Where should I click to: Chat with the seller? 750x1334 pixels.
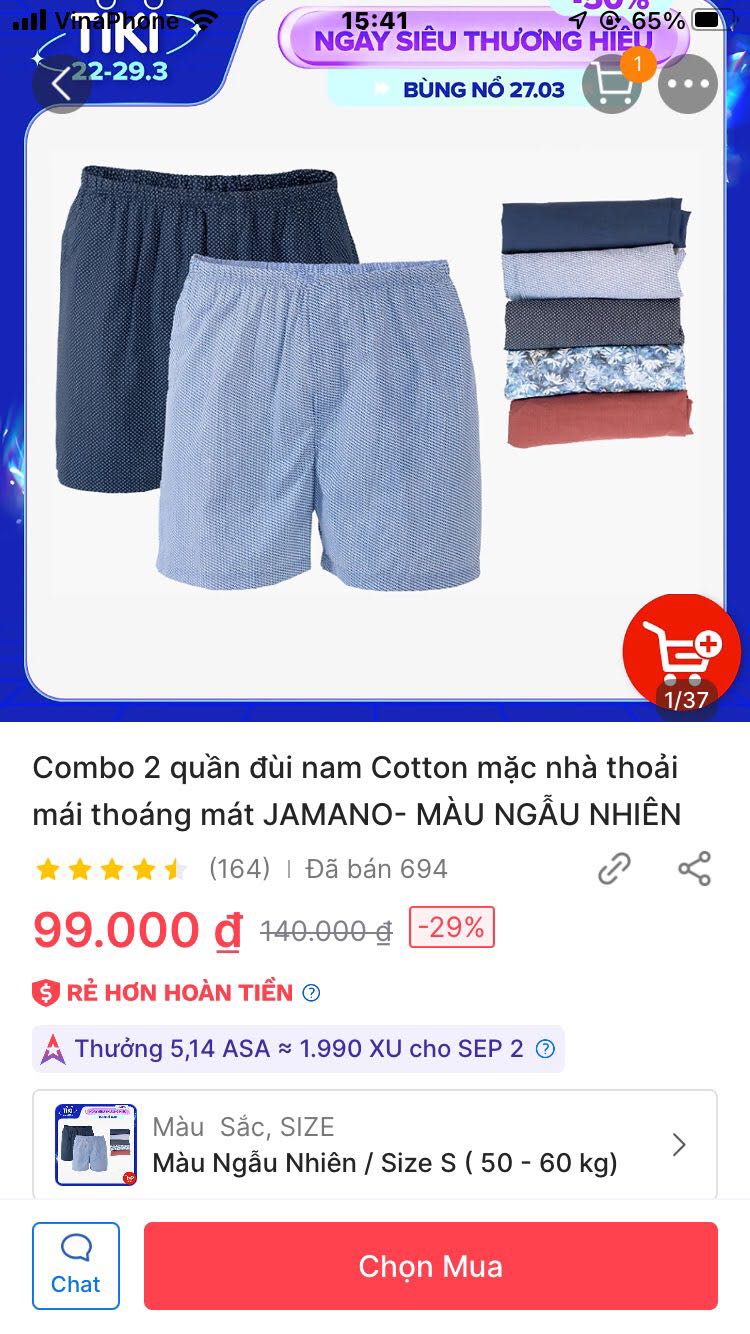pyautogui.click(x=76, y=1265)
